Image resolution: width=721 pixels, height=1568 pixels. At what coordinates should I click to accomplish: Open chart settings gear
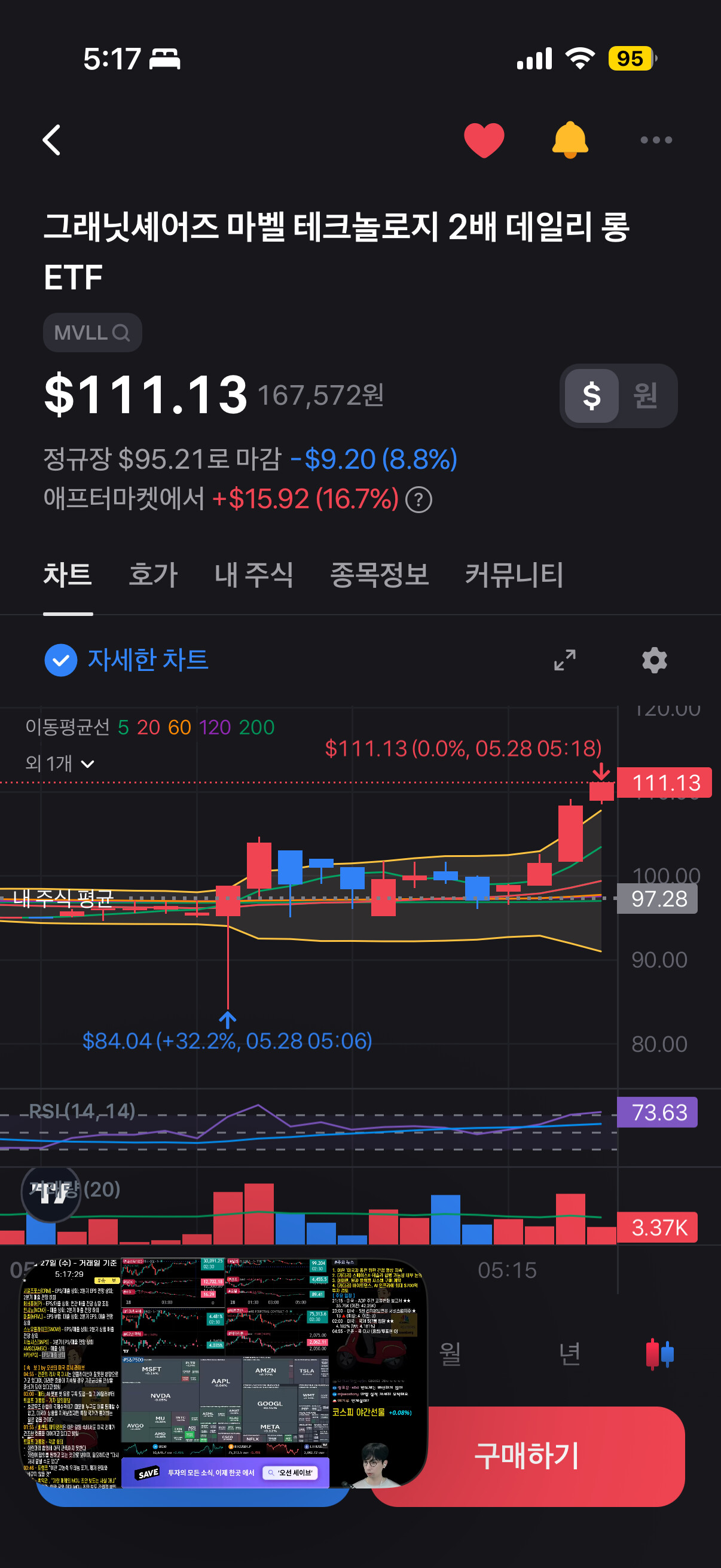click(x=655, y=660)
